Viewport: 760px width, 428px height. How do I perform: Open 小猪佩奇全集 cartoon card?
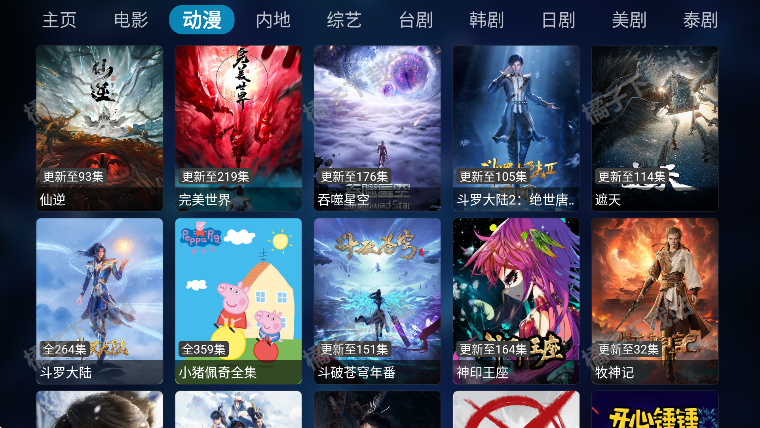238,300
